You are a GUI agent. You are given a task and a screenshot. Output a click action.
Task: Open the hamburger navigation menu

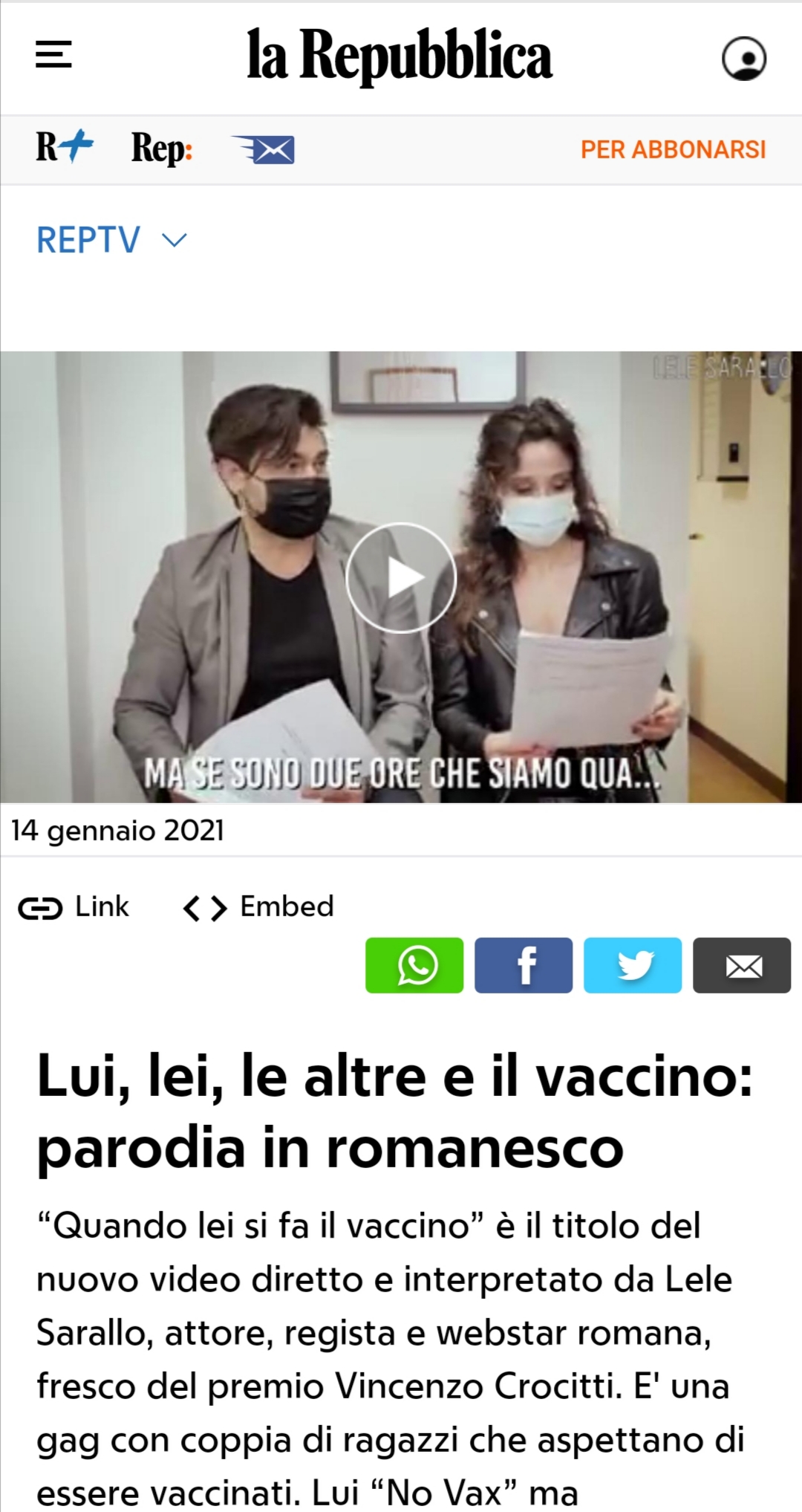coord(53,54)
